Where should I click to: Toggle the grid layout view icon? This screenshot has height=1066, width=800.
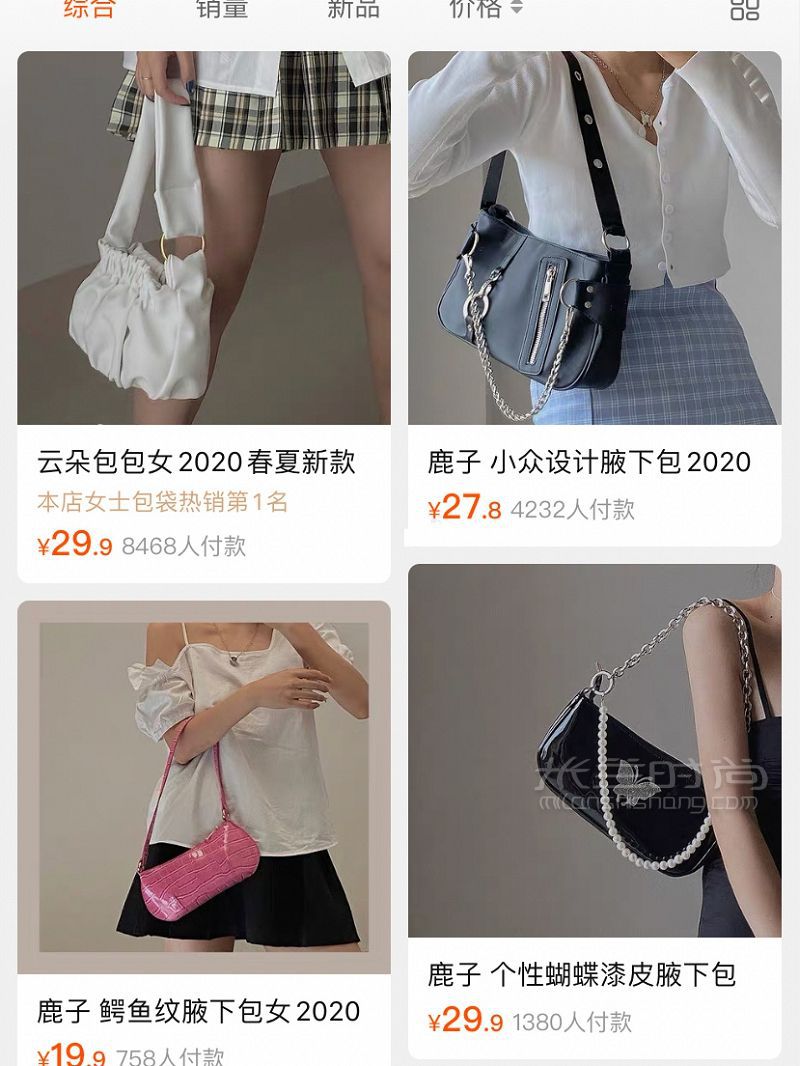(745, 9)
